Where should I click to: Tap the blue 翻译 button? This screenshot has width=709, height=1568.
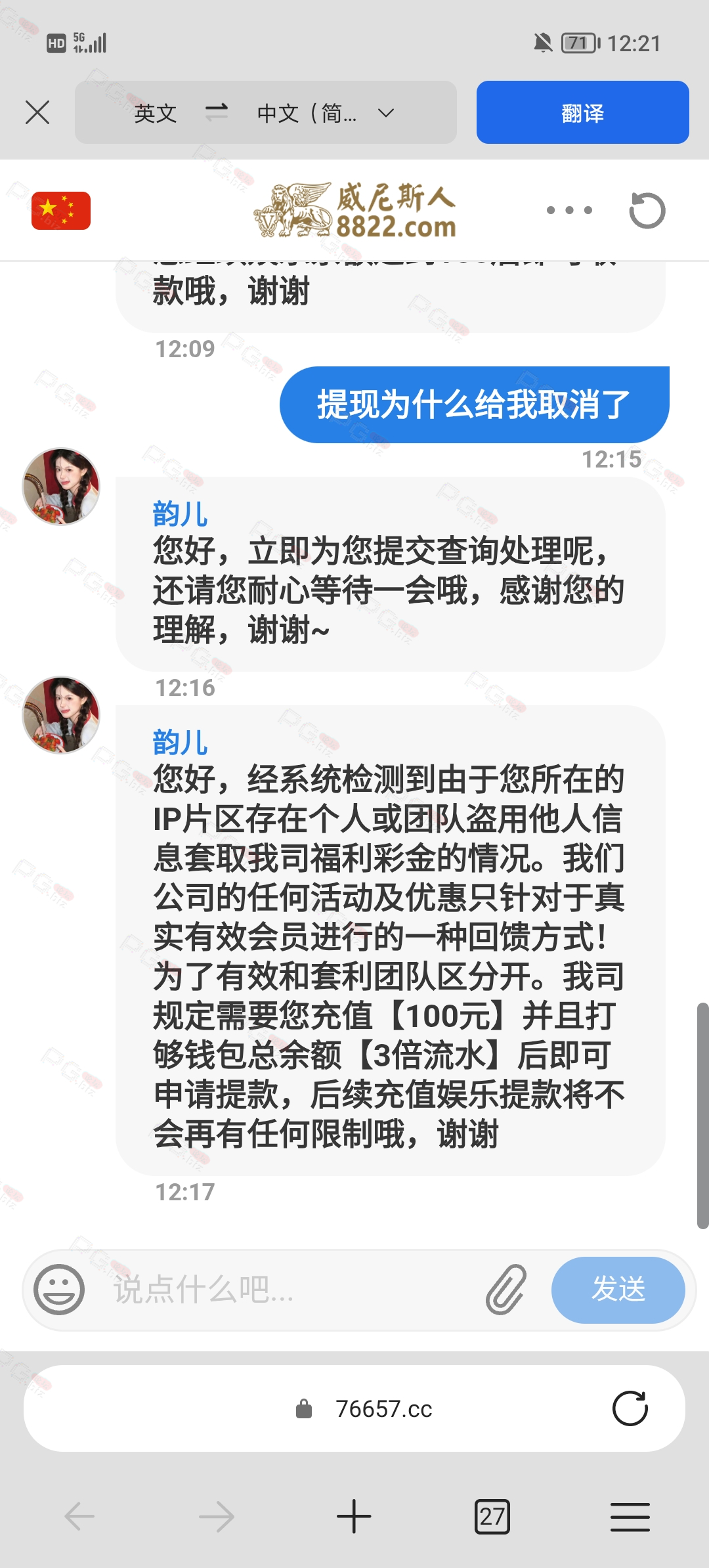(582, 112)
